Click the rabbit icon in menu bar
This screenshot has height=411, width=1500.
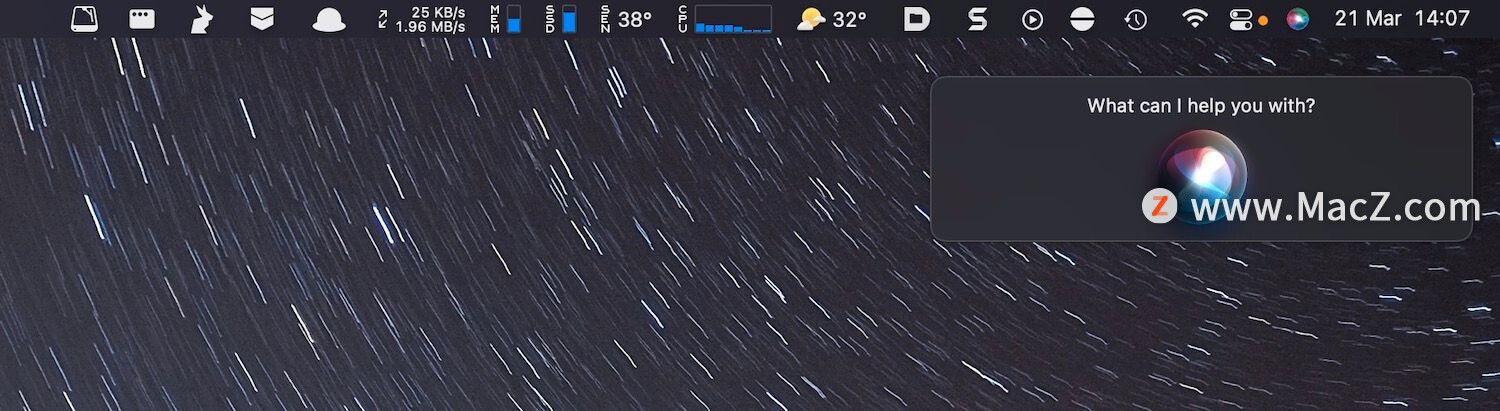pos(203,19)
